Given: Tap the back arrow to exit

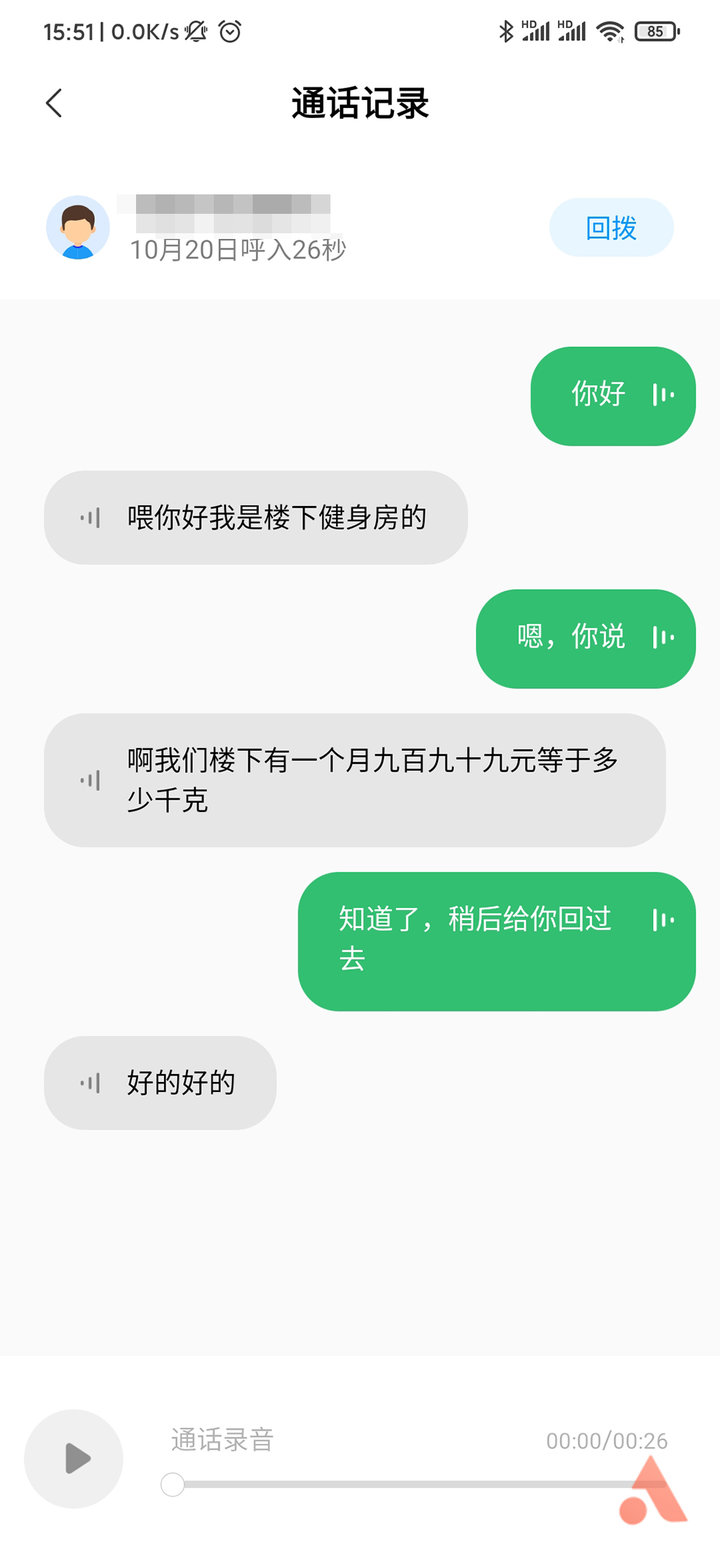Looking at the screenshot, I should [x=52, y=103].
